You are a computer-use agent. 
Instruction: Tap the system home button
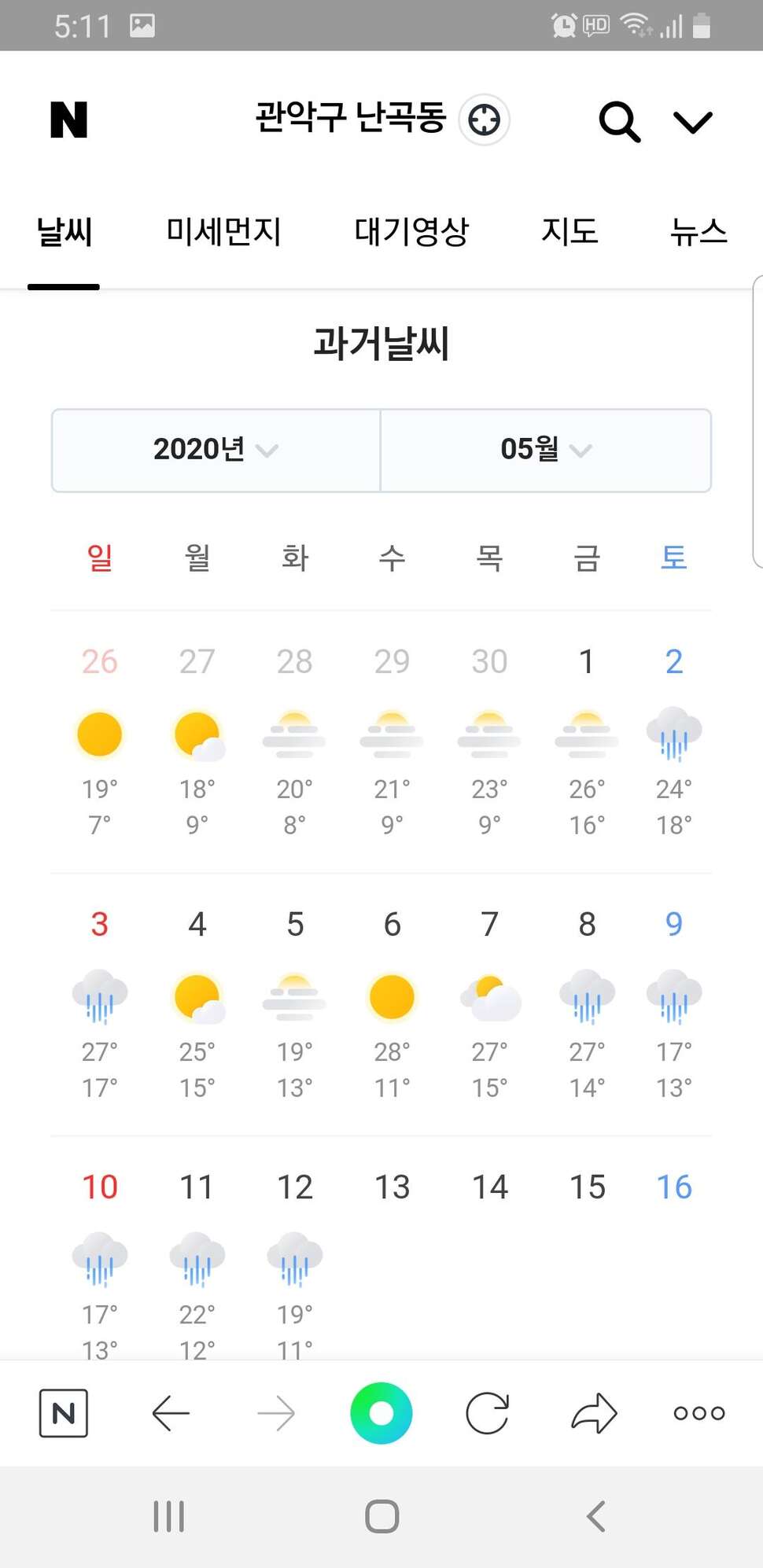click(382, 1516)
